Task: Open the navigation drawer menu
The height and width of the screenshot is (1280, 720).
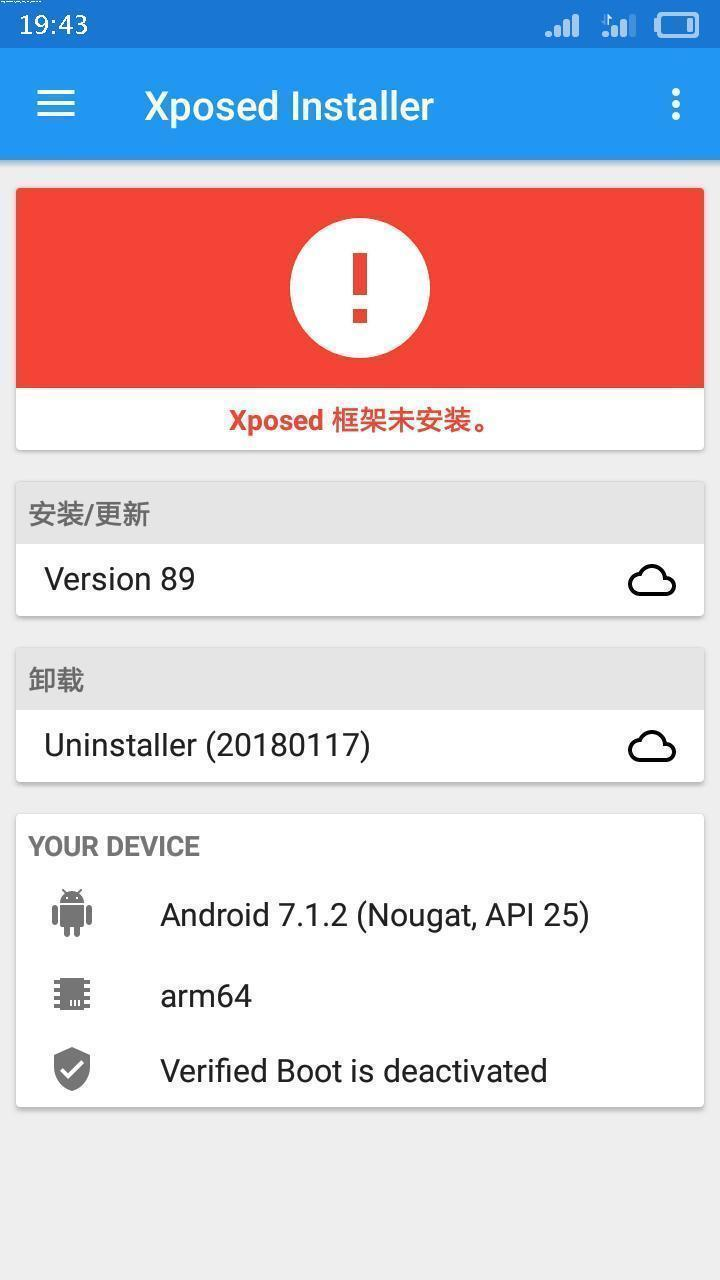Action: [x=56, y=104]
